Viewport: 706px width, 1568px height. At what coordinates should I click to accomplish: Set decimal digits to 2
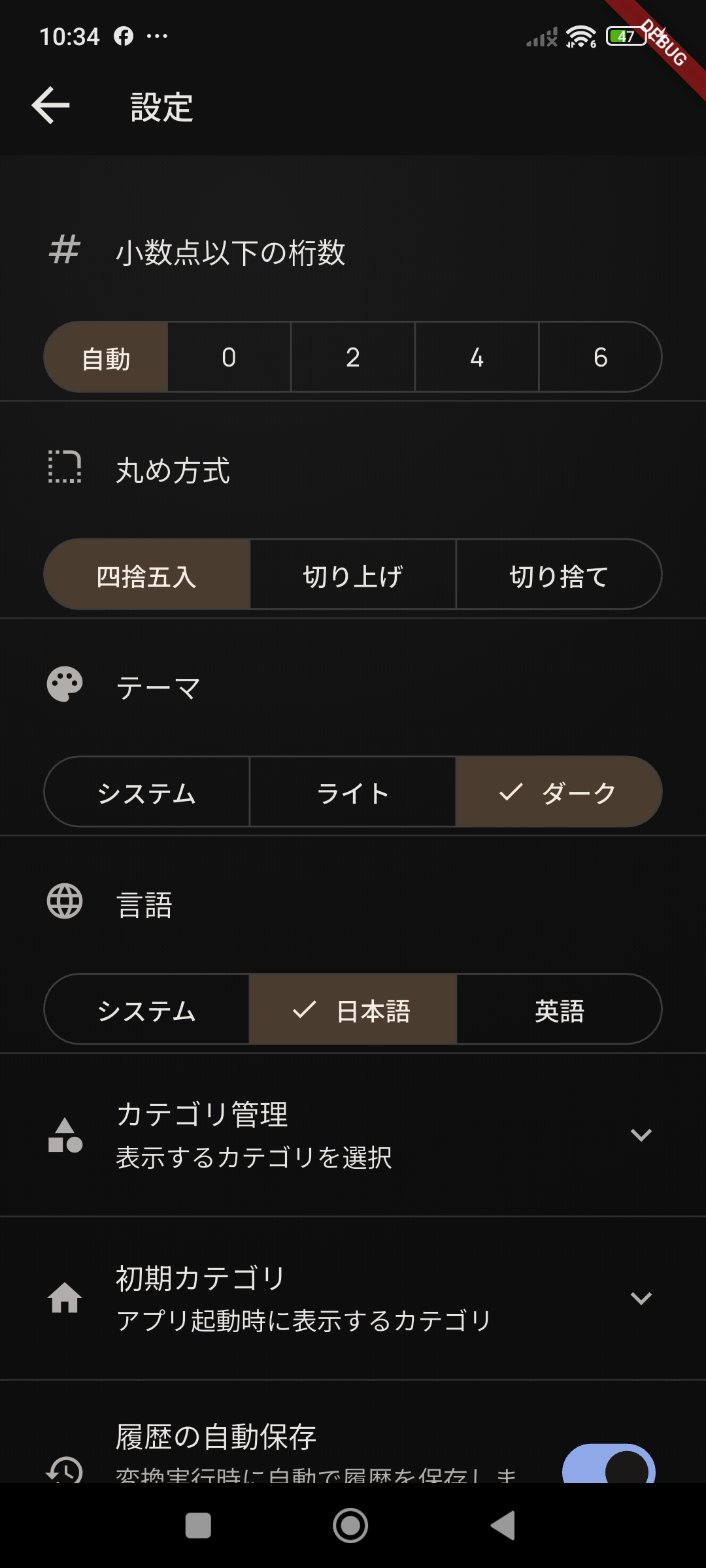[x=352, y=357]
